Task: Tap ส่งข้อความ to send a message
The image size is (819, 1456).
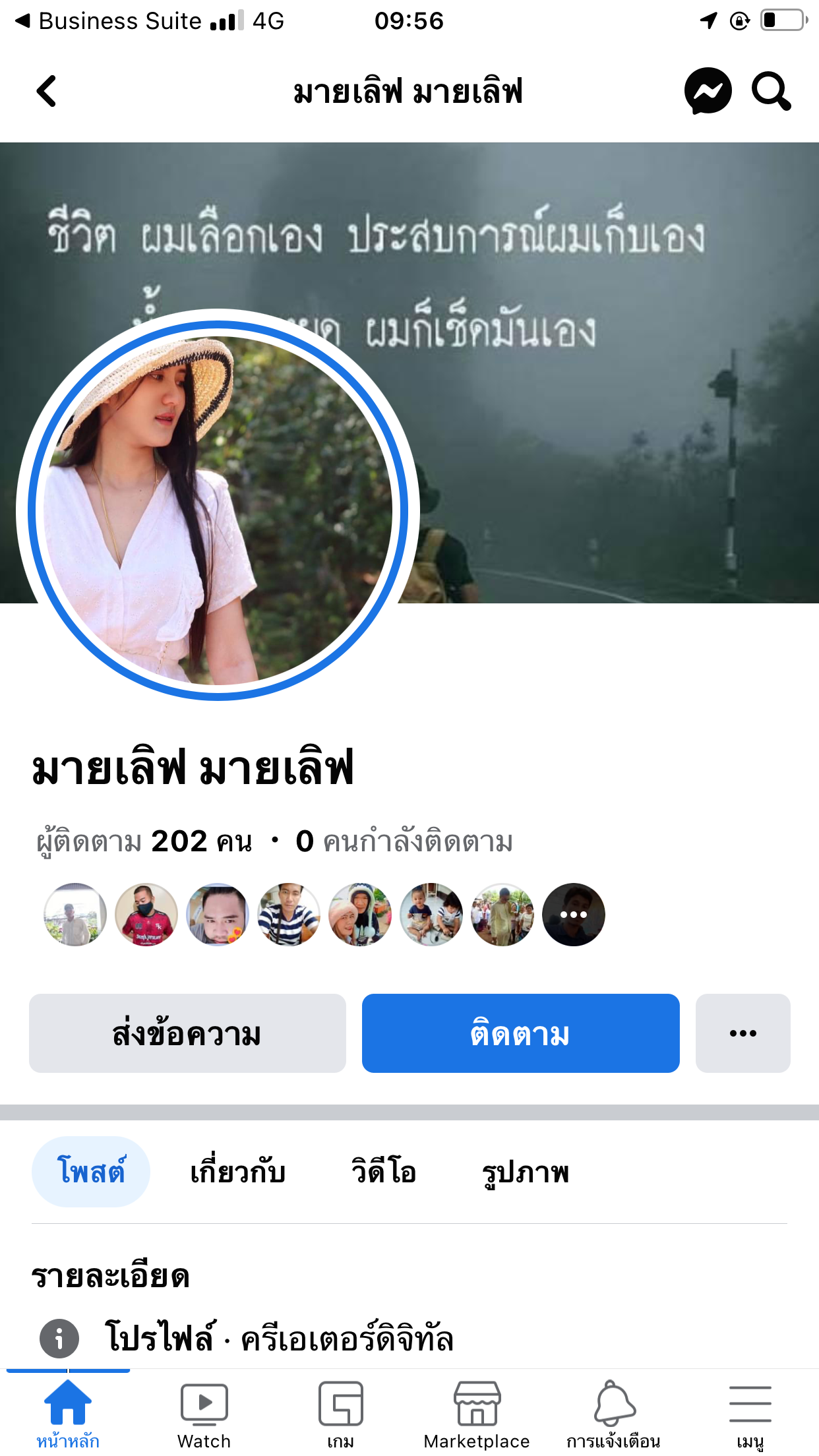Action: pos(187,1033)
